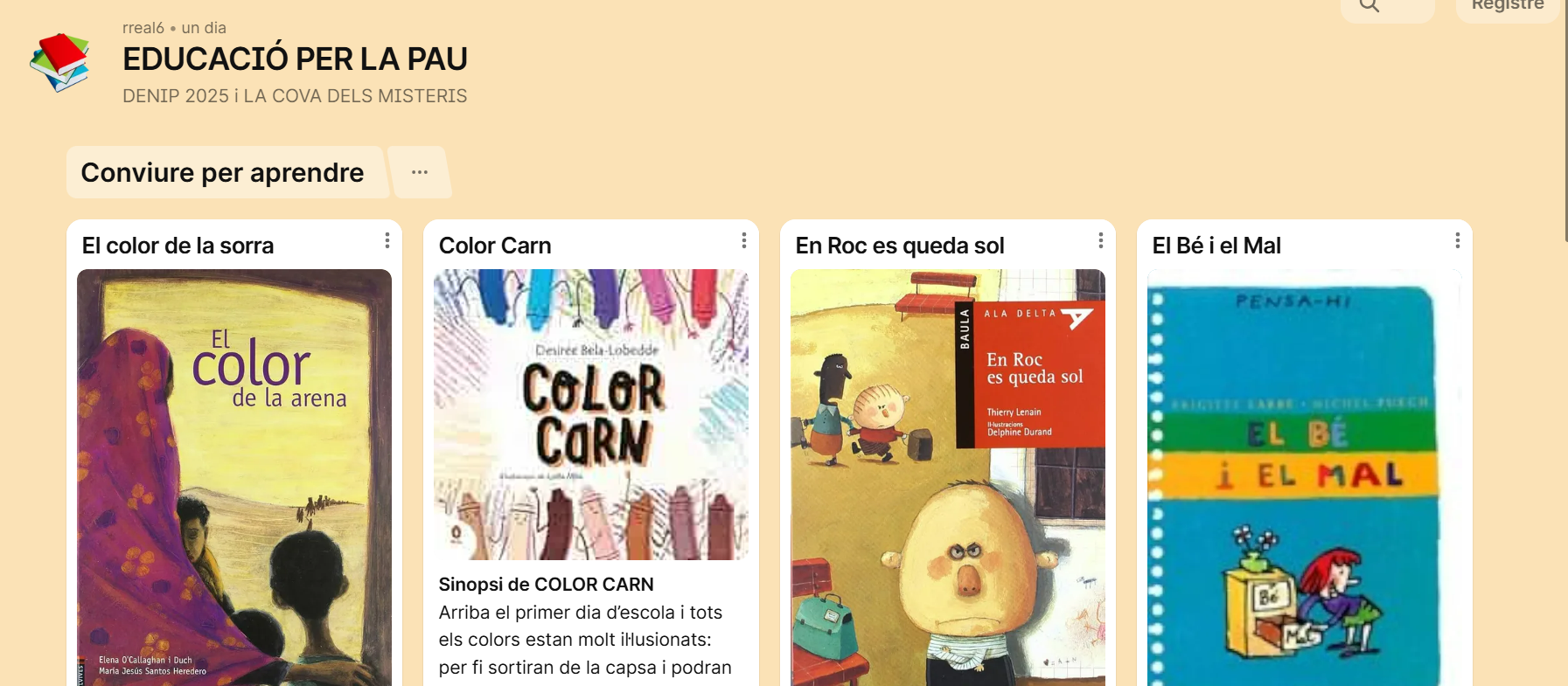Screen dimensions: 1568x686
Task: Open options for Conviure per aprendre section
Action: 420,172
